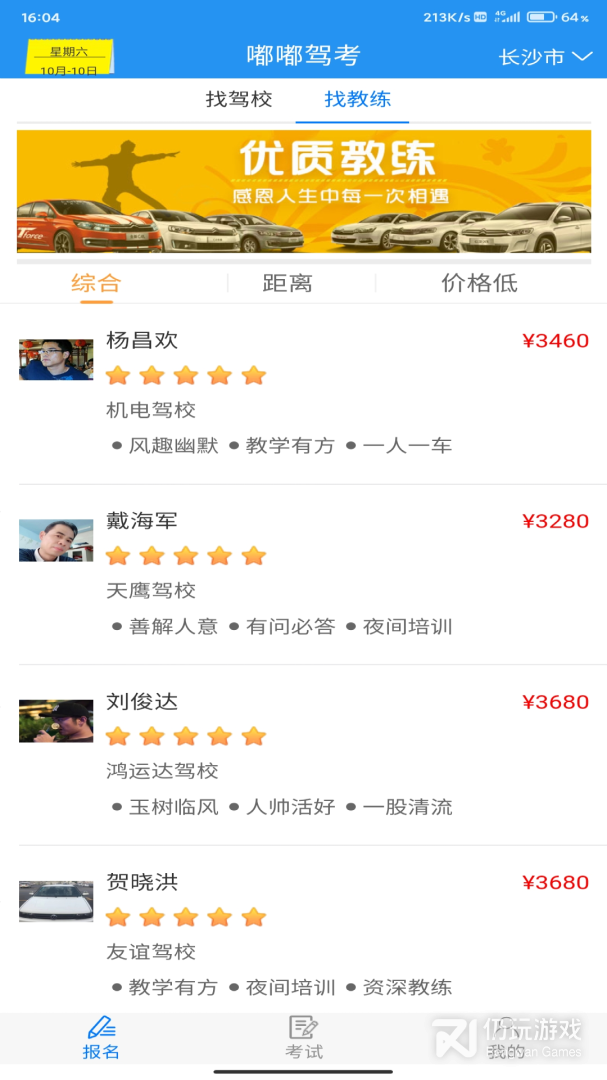Sort coaches by 综合
The image size is (607, 1080).
tap(96, 284)
